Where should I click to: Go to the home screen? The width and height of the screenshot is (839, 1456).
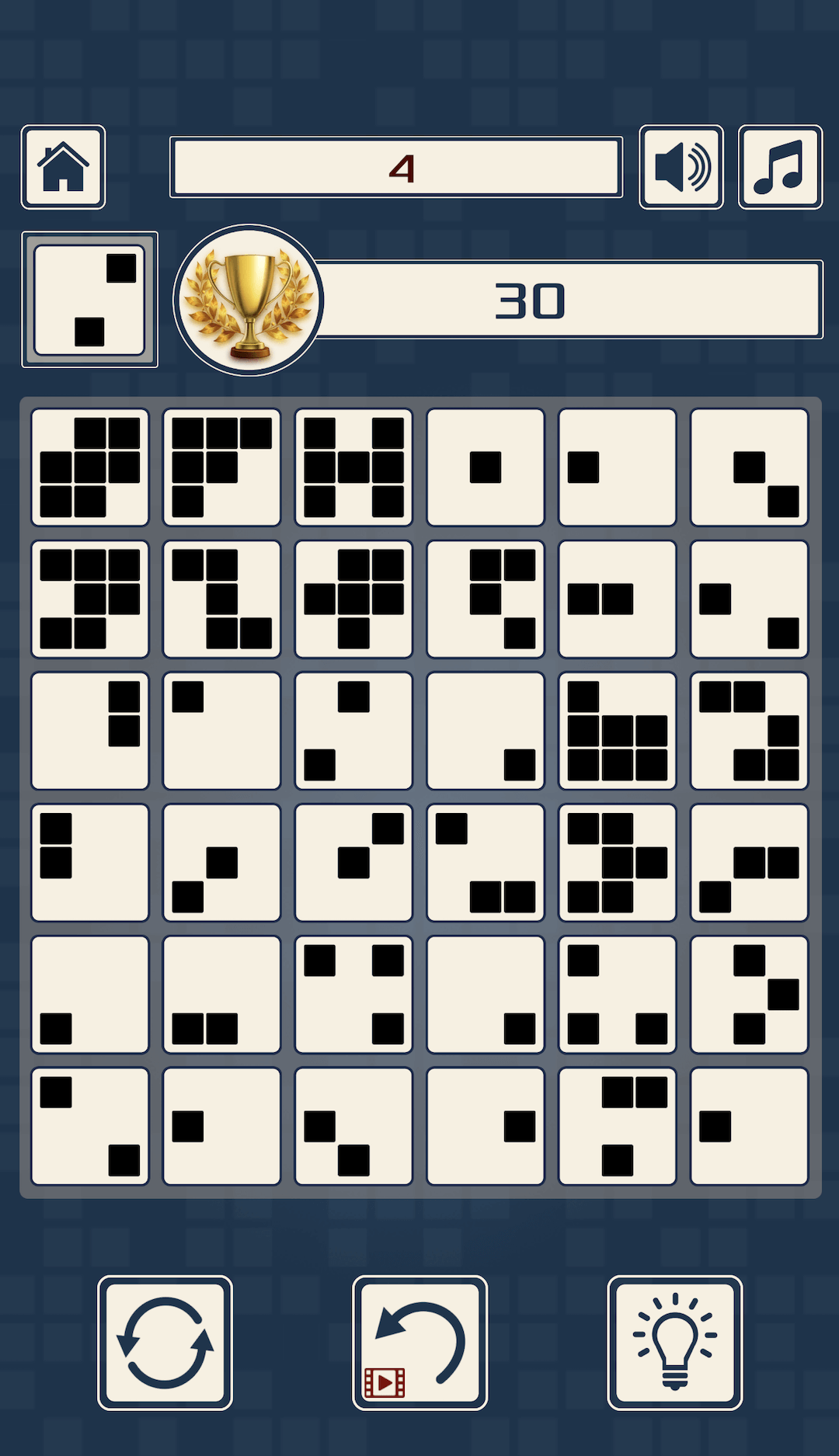coord(63,167)
